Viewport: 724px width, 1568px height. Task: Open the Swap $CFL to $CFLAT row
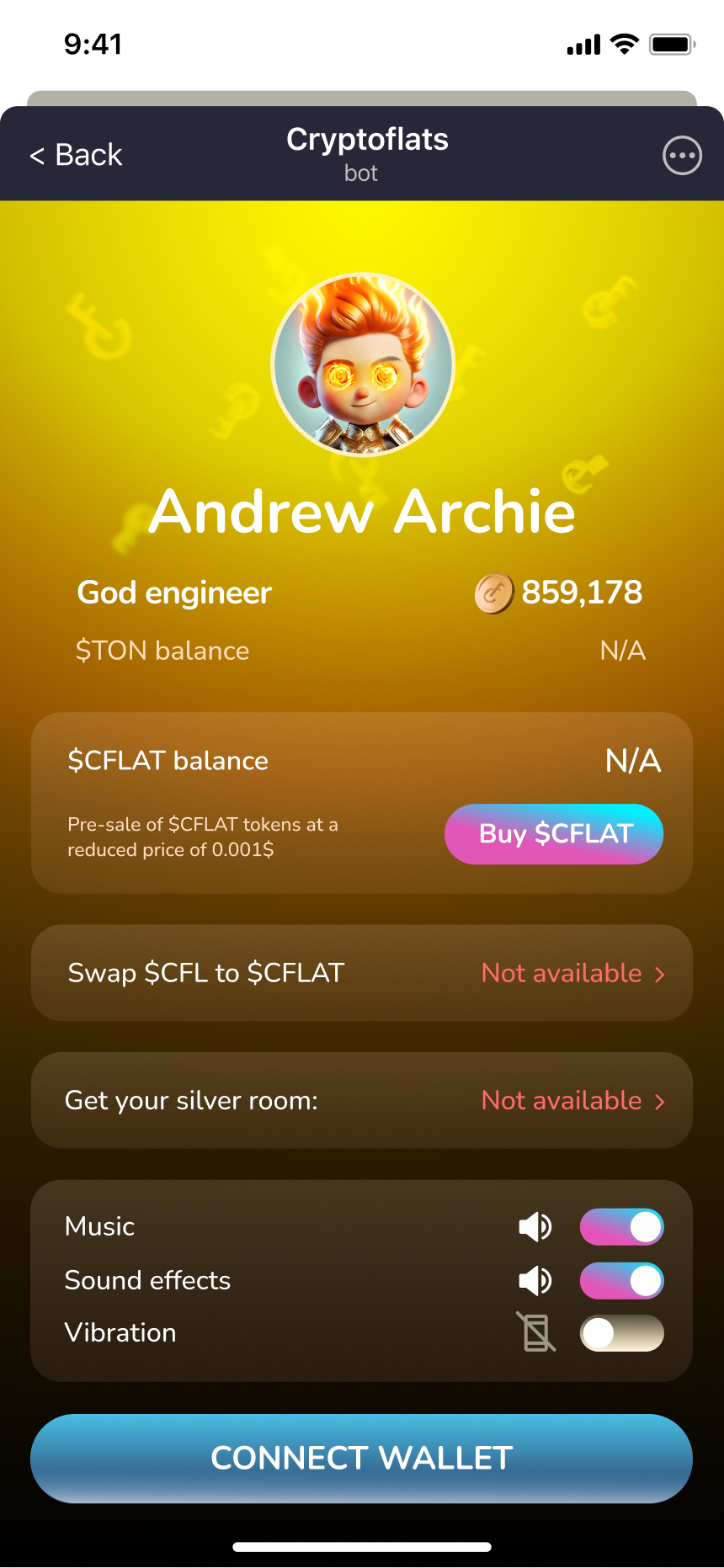(x=362, y=973)
